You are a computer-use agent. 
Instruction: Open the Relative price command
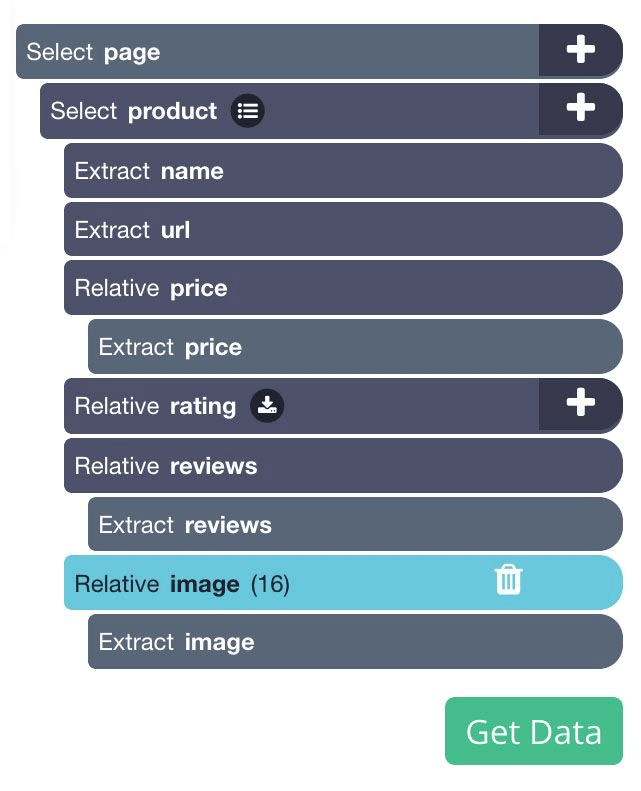[x=342, y=289]
